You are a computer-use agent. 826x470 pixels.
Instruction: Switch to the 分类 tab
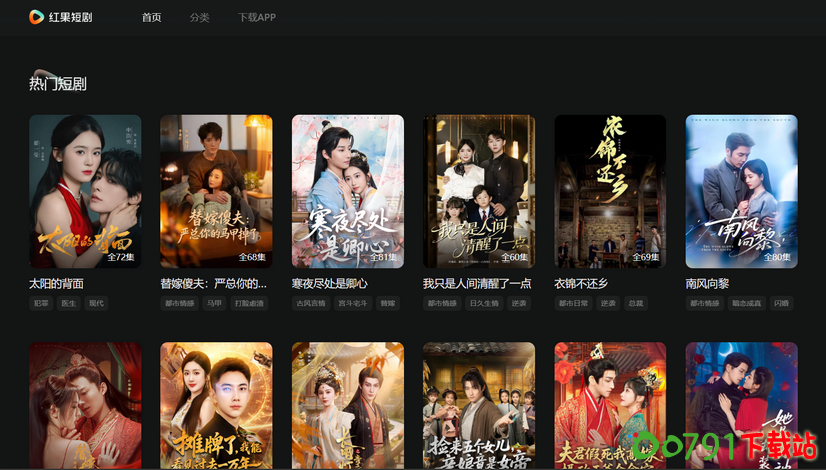click(x=199, y=17)
